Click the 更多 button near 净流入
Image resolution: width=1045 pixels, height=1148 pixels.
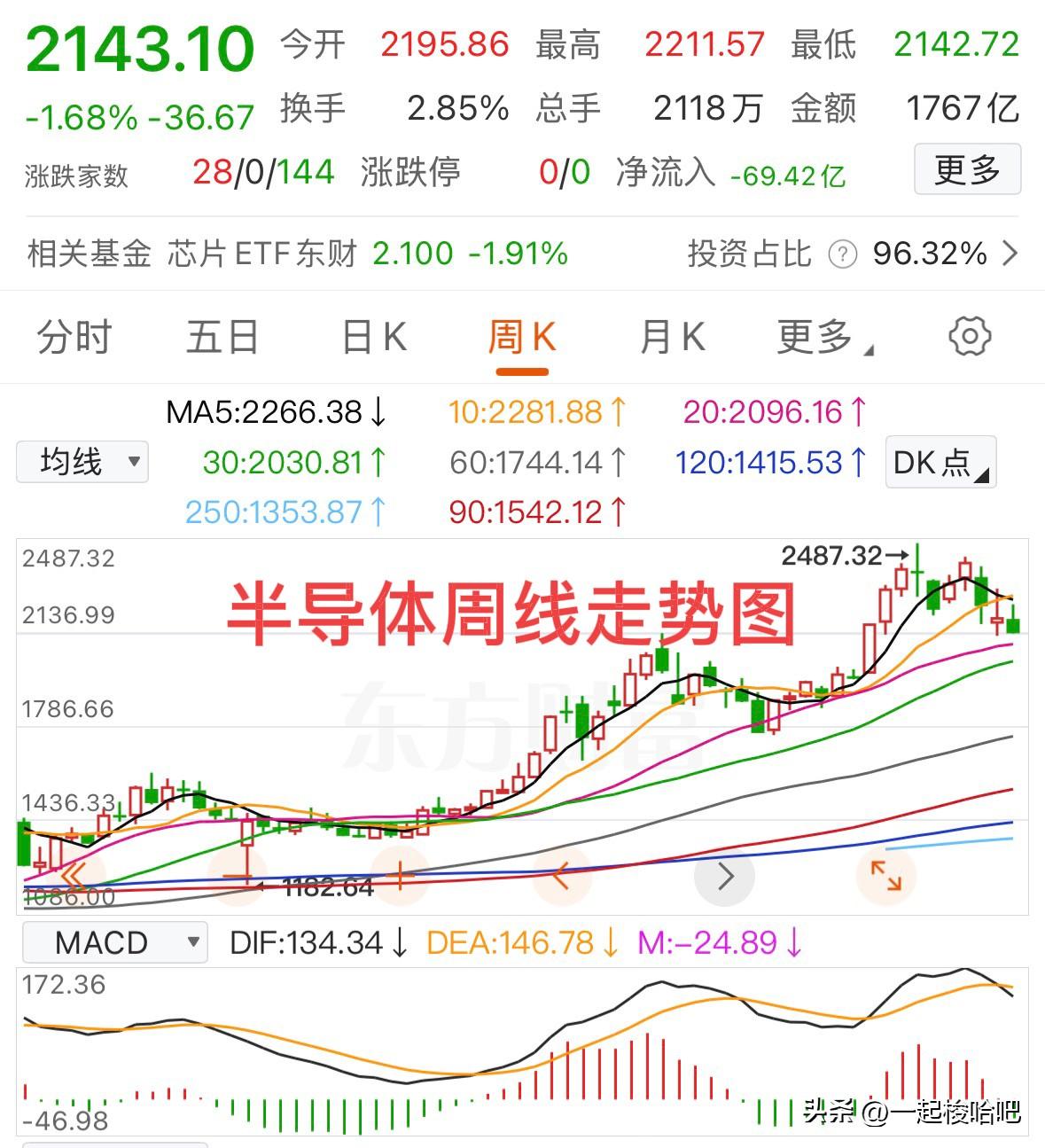(967, 169)
